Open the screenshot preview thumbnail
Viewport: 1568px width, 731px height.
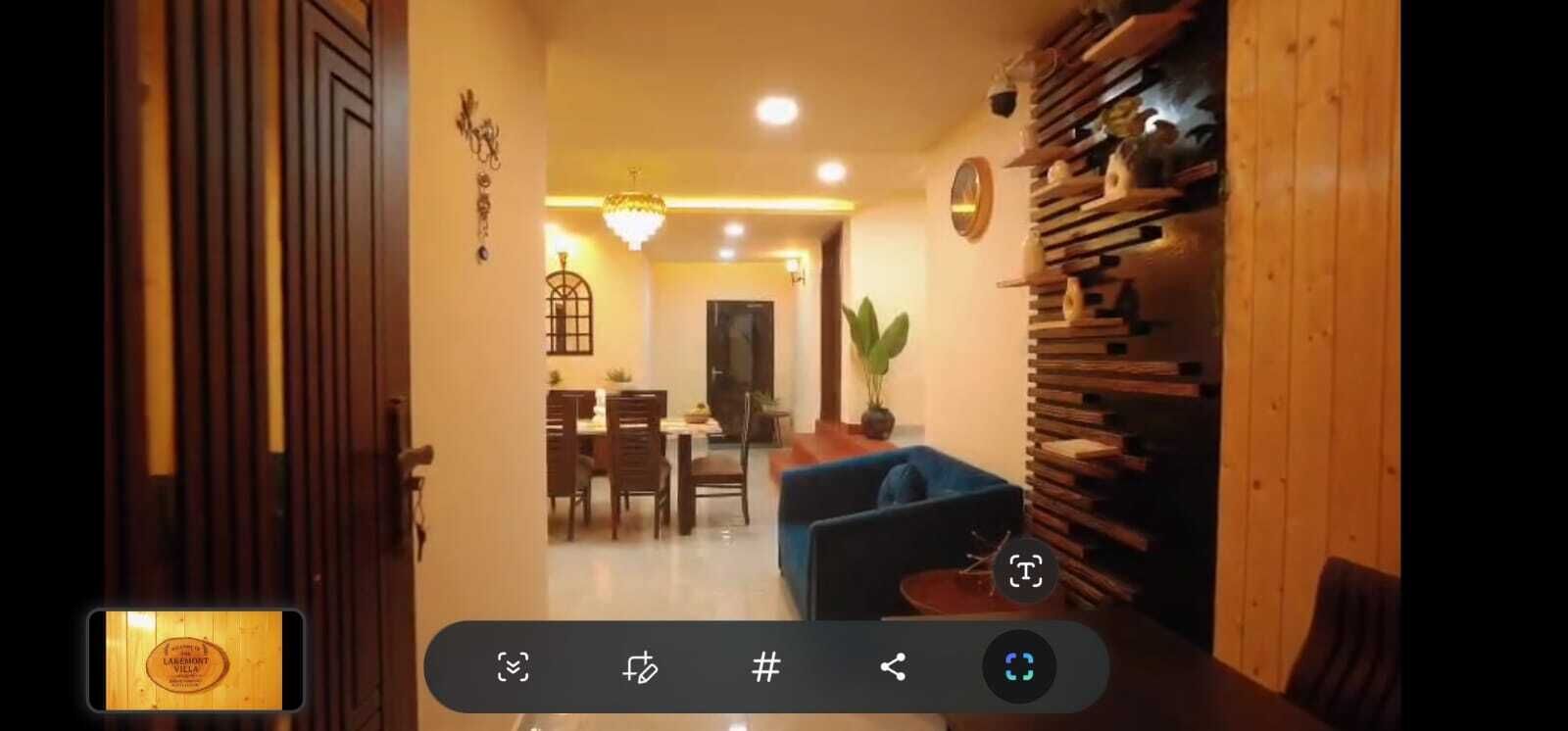[196, 659]
